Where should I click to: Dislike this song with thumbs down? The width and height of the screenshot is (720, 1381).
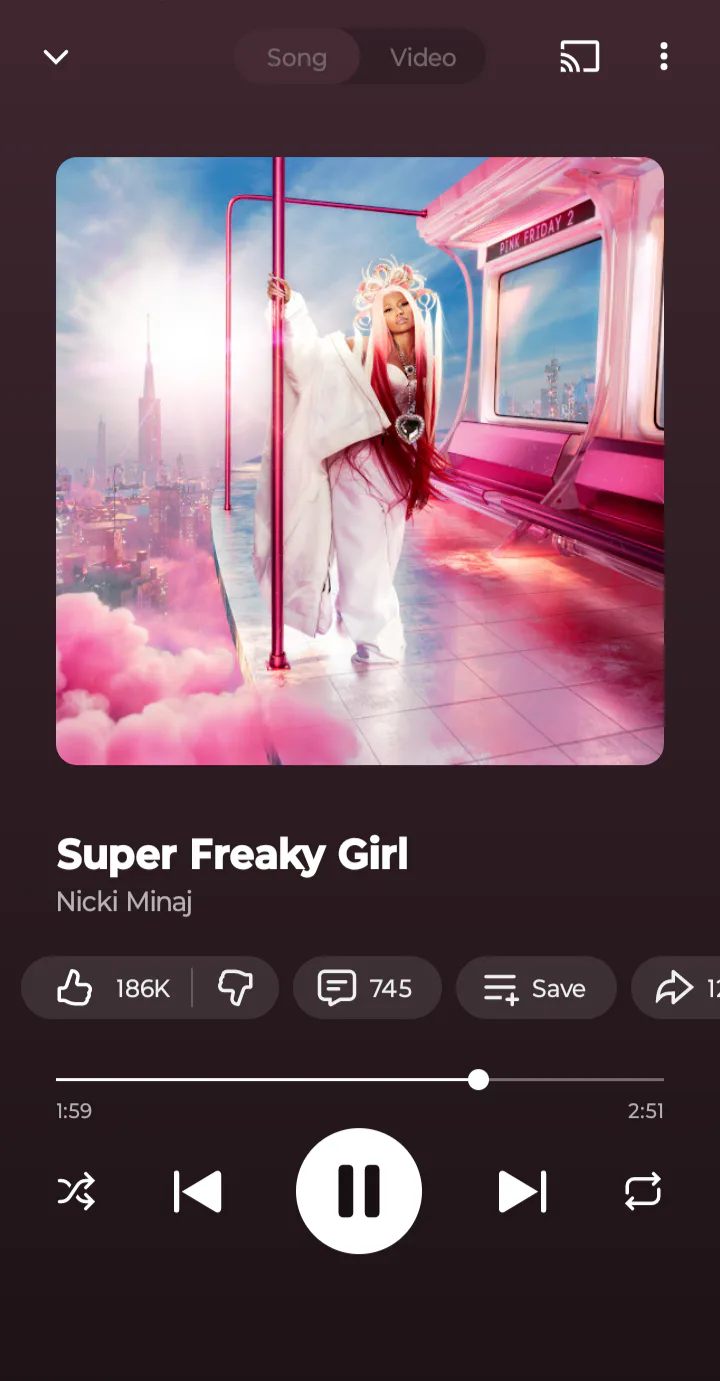point(235,988)
